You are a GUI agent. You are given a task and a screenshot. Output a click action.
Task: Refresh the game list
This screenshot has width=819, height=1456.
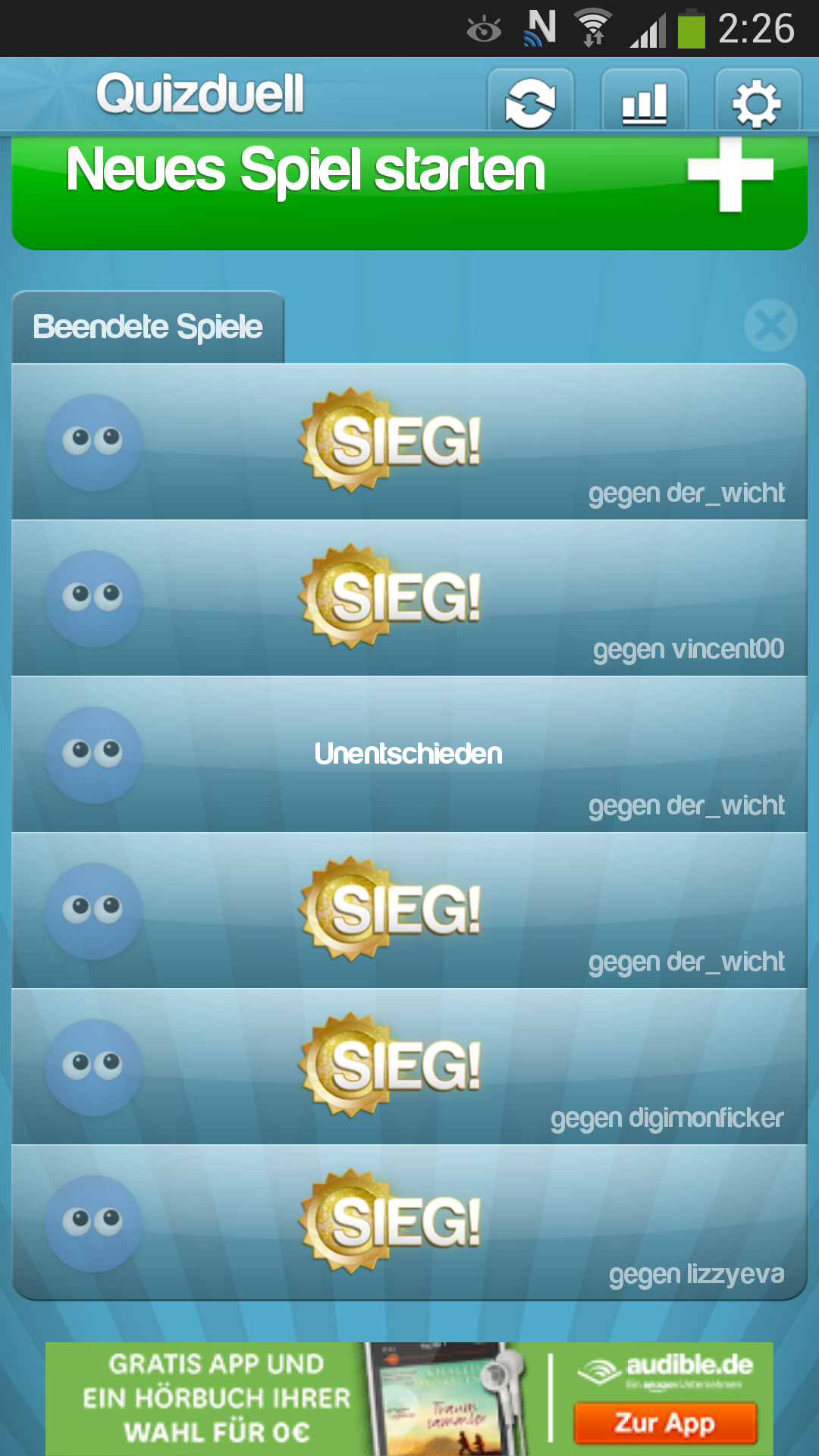click(531, 102)
